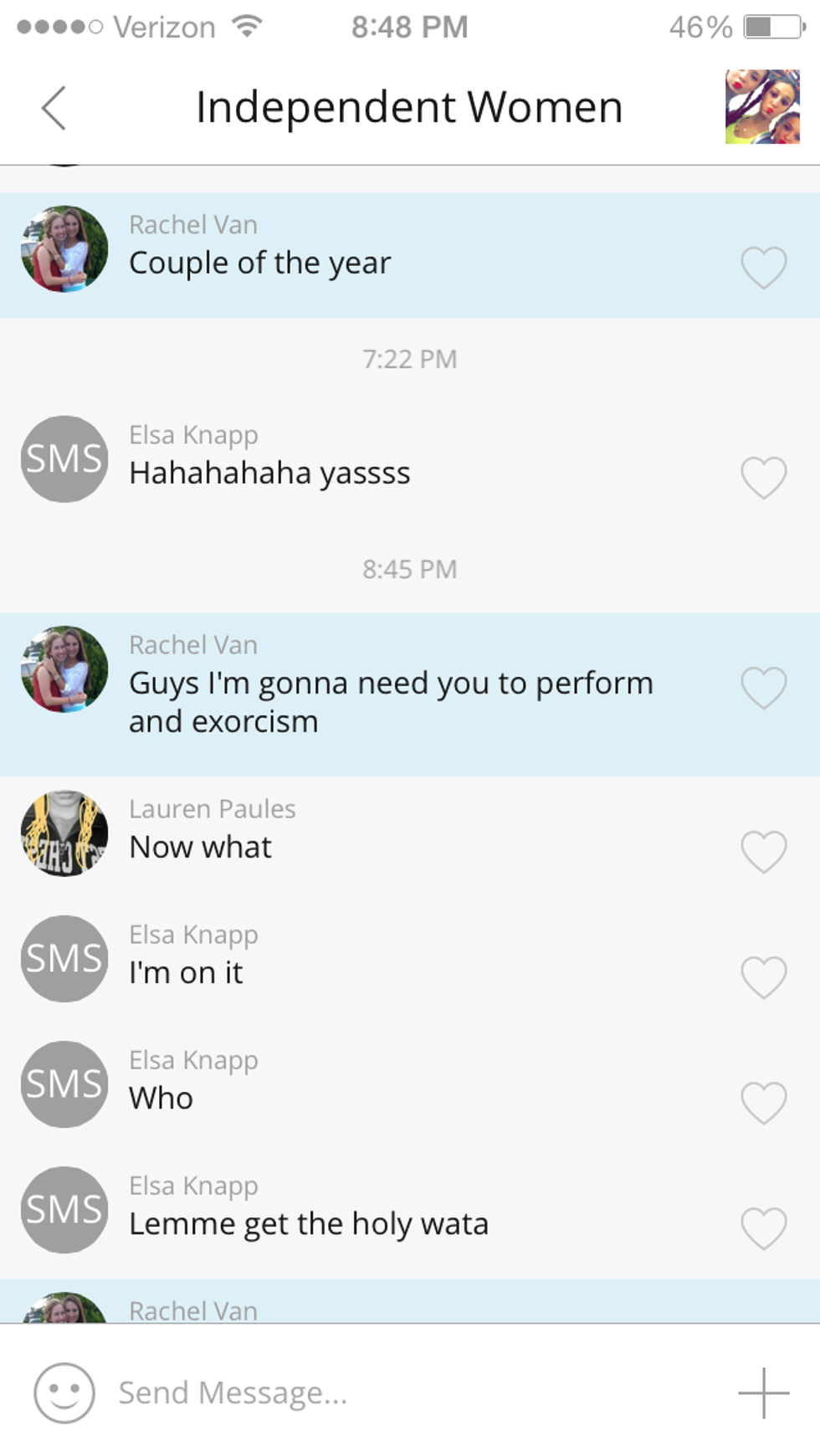Like the 'Lemme get the holy wata' message
Screen dimensions: 820x1456
point(763,1228)
